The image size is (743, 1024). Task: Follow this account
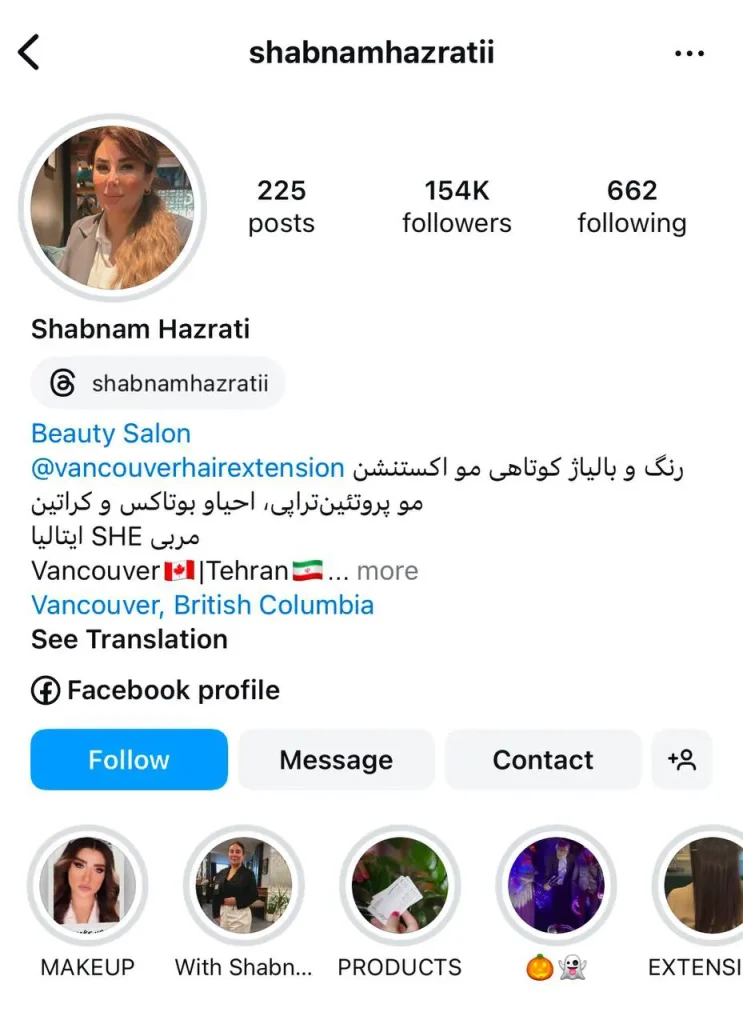[x=129, y=760]
